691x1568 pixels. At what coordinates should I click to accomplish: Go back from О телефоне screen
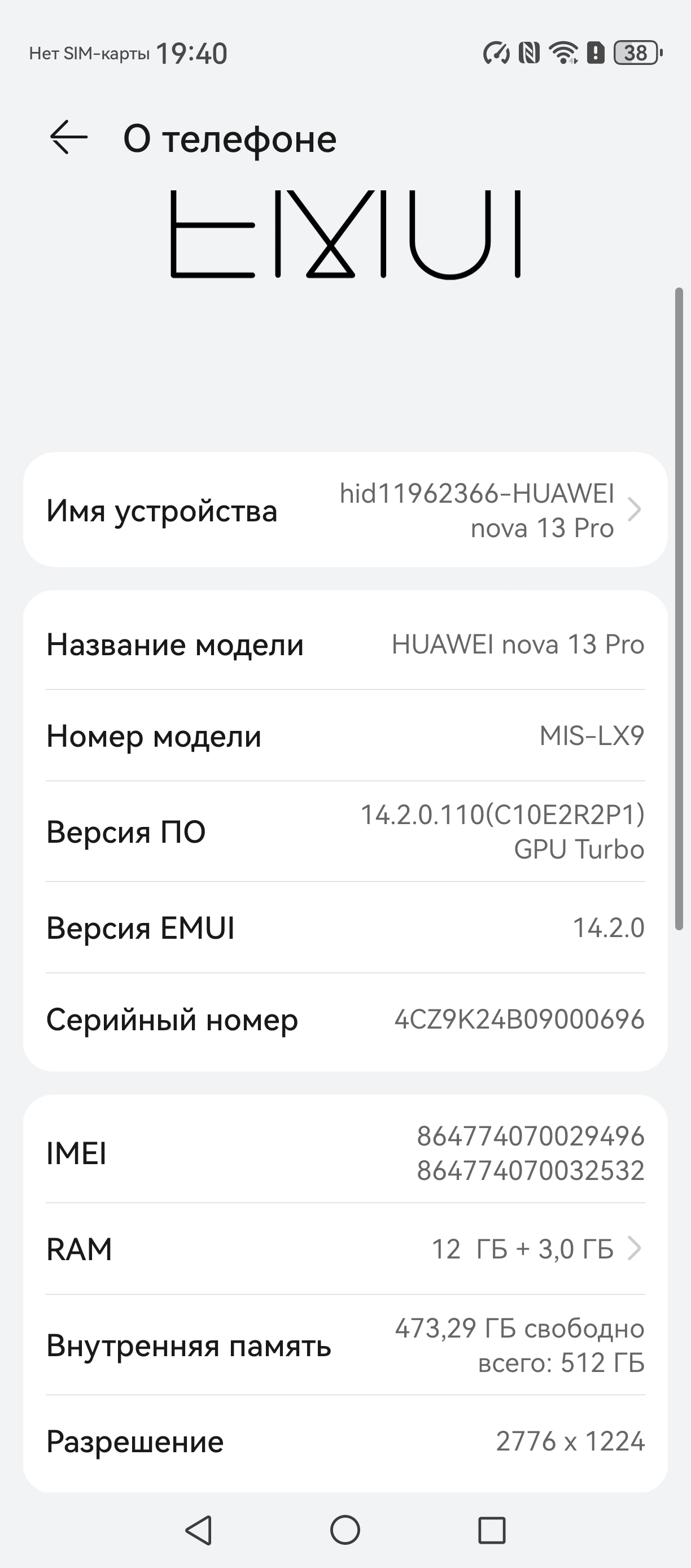[x=69, y=138]
